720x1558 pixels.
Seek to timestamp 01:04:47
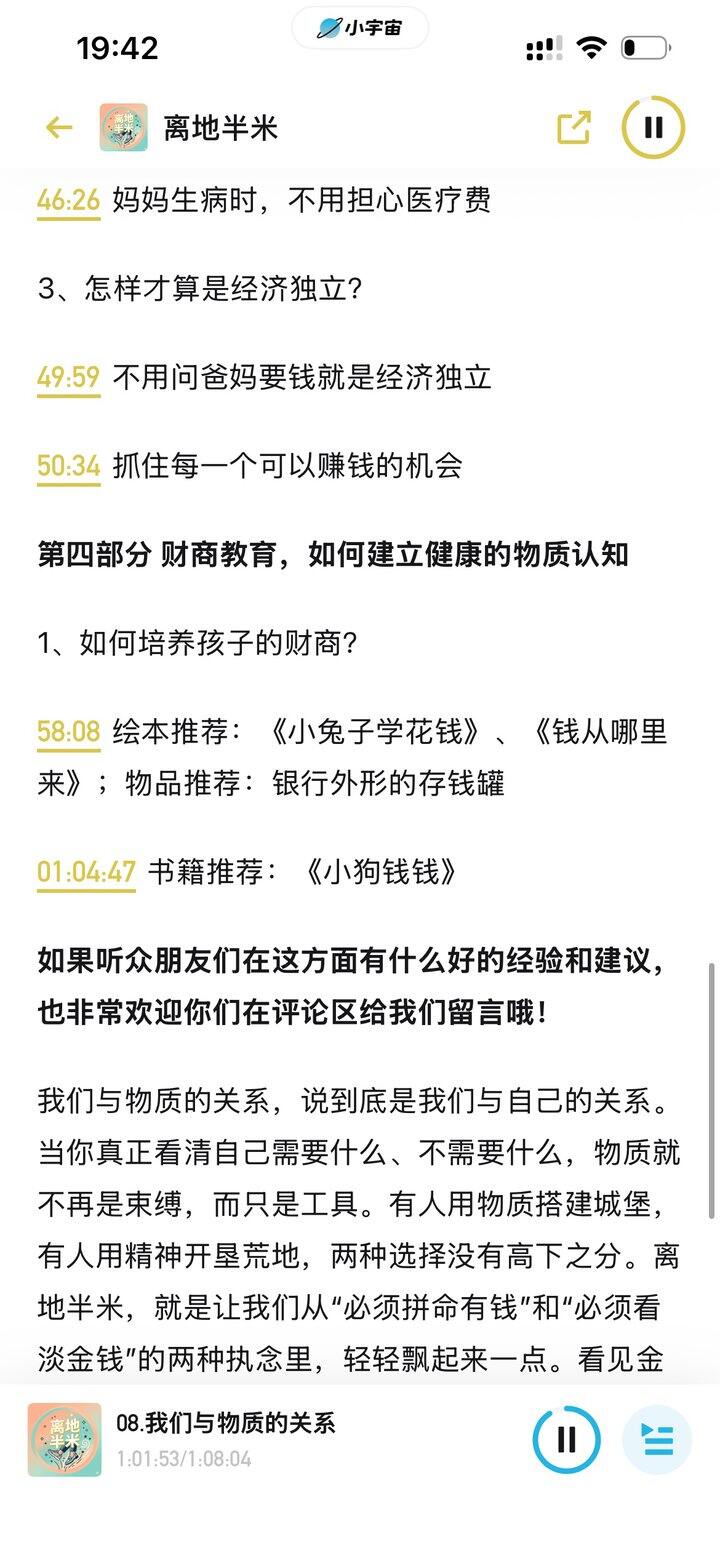point(86,873)
